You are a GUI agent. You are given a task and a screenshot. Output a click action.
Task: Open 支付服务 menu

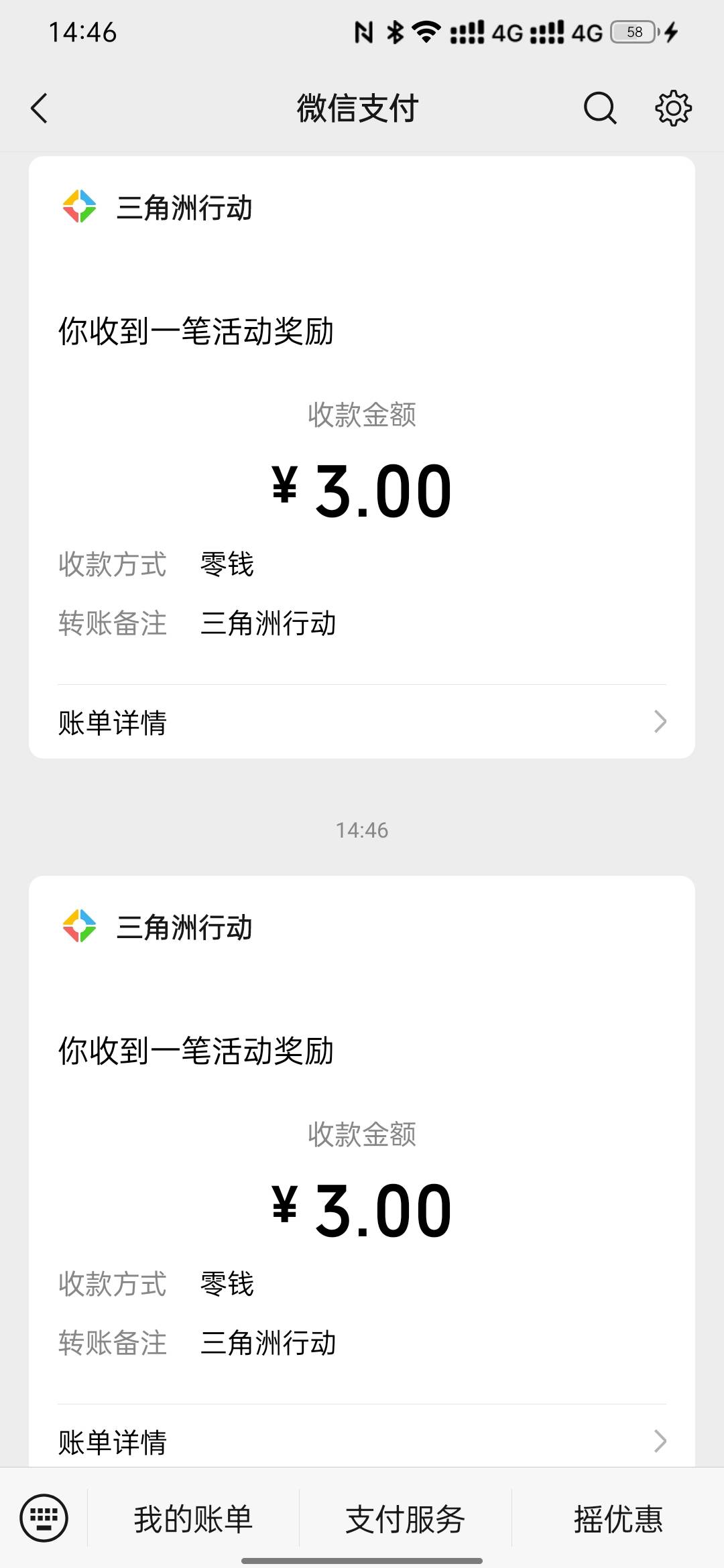coord(406,1518)
